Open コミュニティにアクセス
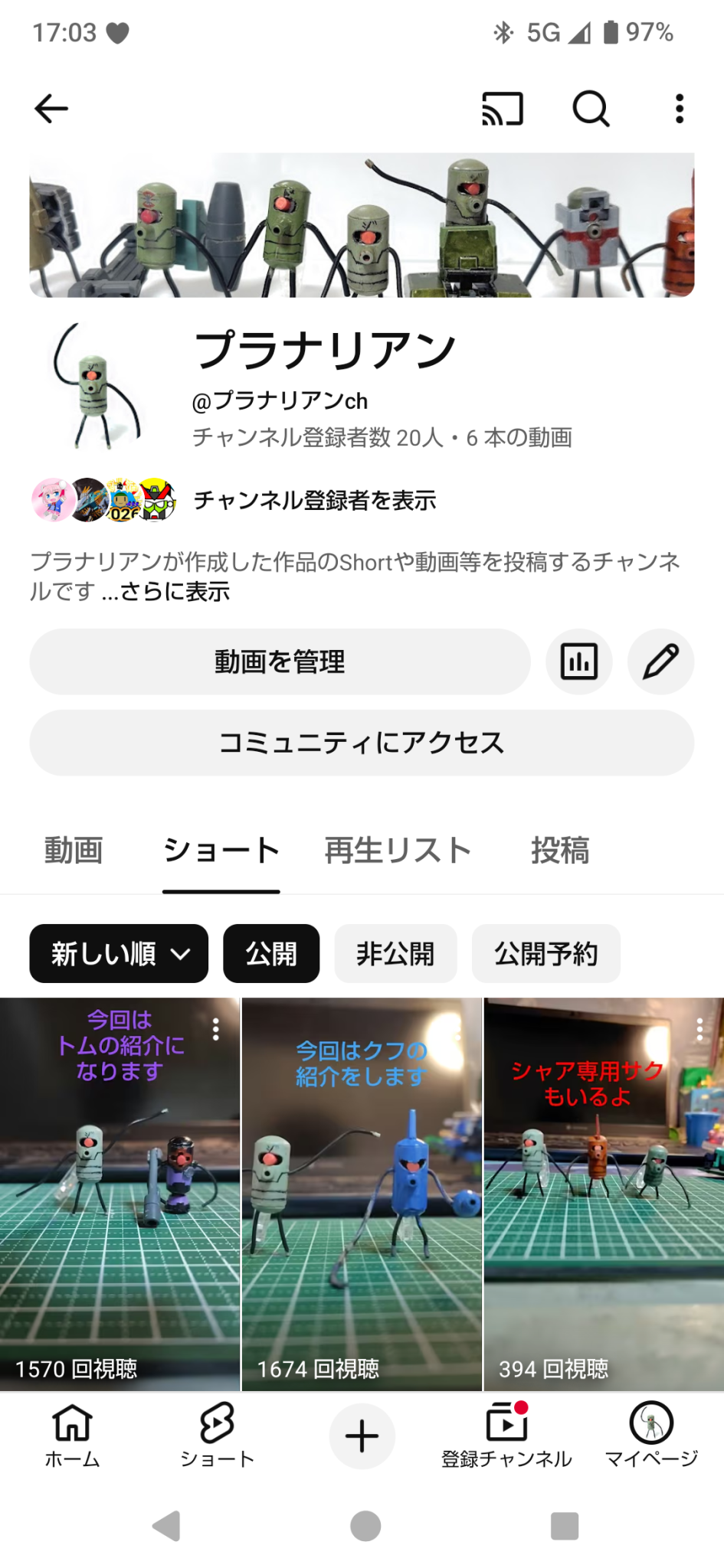Image resolution: width=724 pixels, height=1568 pixels. point(362,743)
